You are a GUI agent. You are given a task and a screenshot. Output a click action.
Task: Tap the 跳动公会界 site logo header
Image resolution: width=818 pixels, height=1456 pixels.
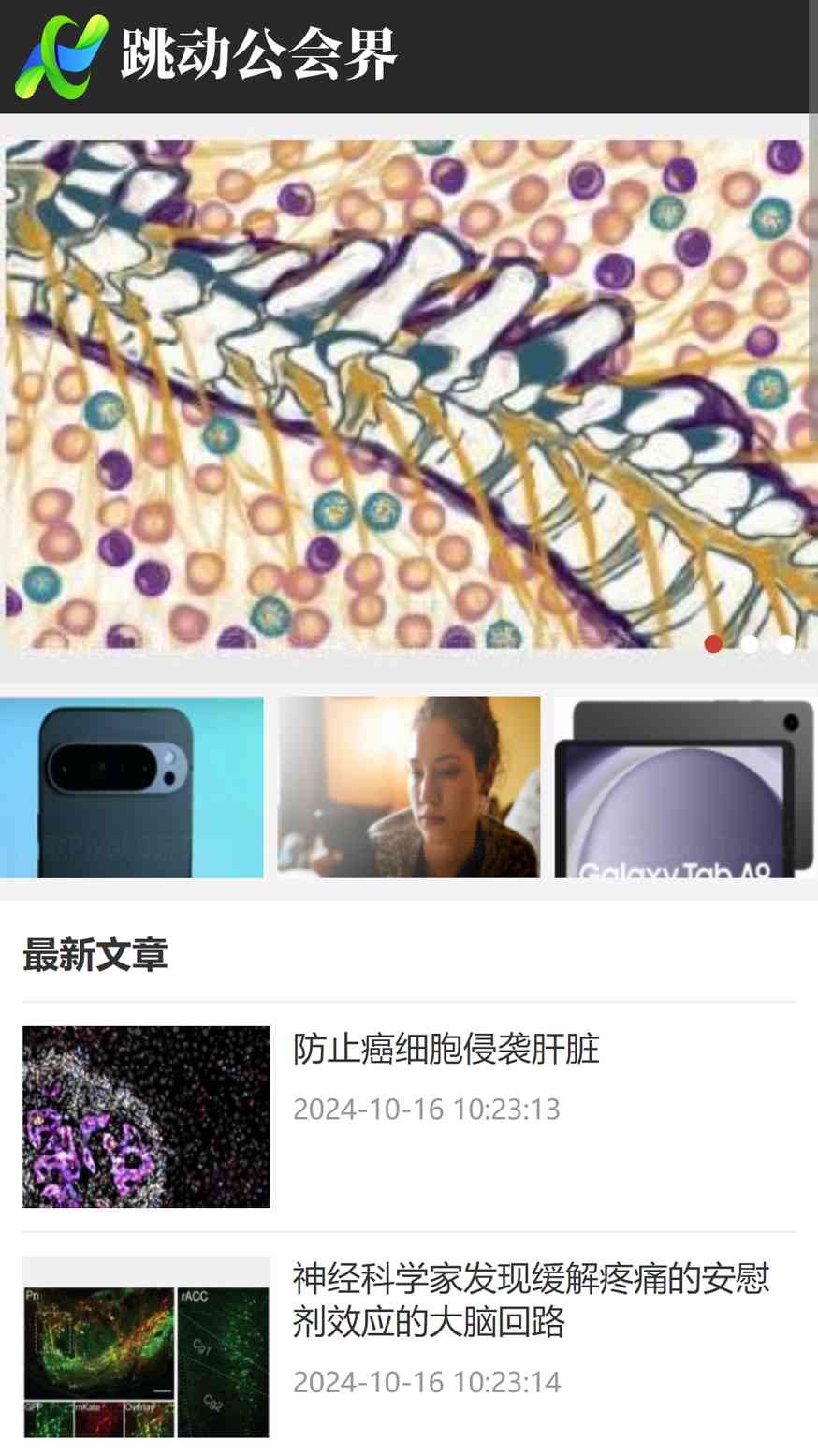coord(207,56)
